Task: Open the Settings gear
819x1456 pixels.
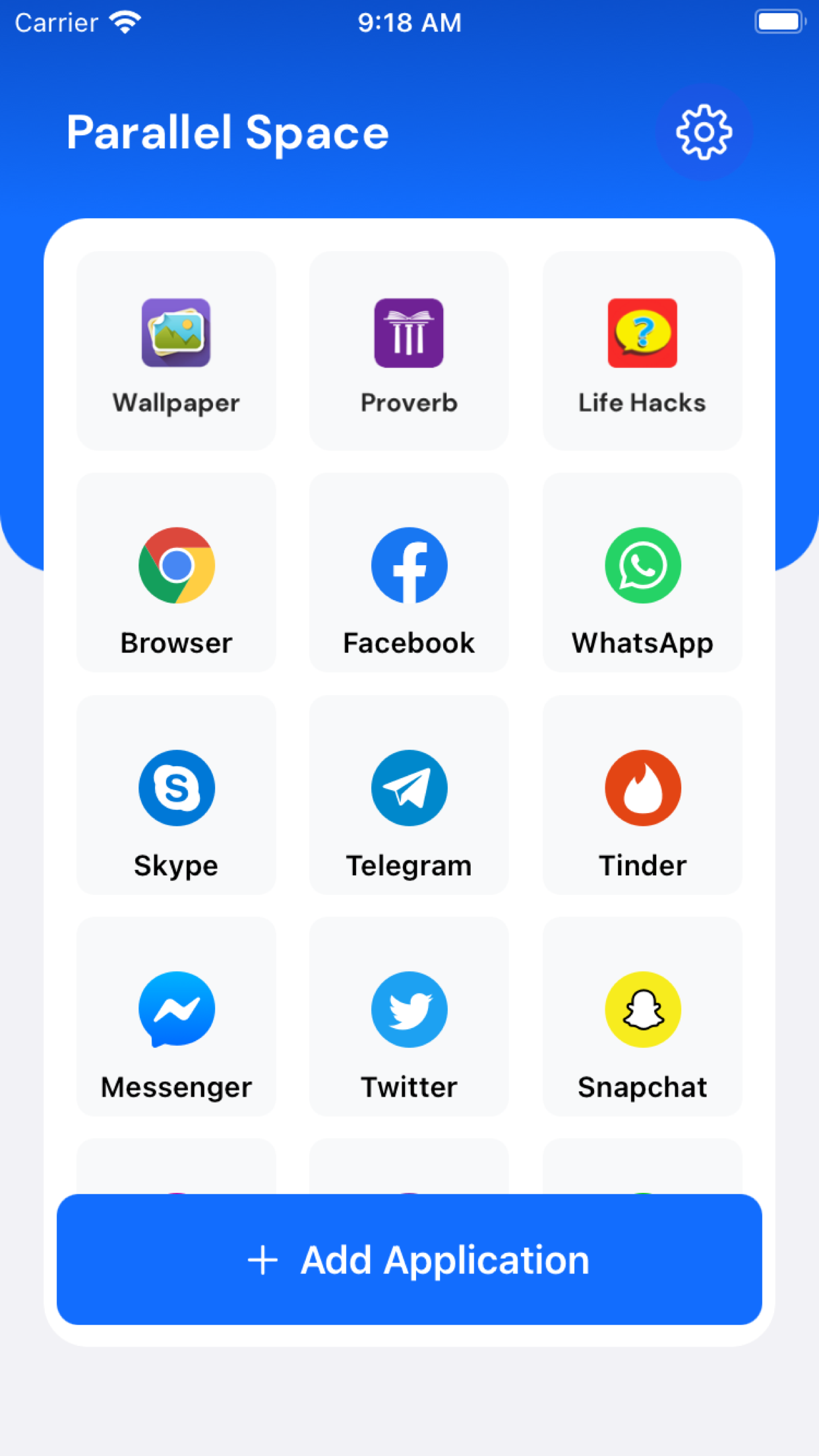Action: (x=704, y=131)
